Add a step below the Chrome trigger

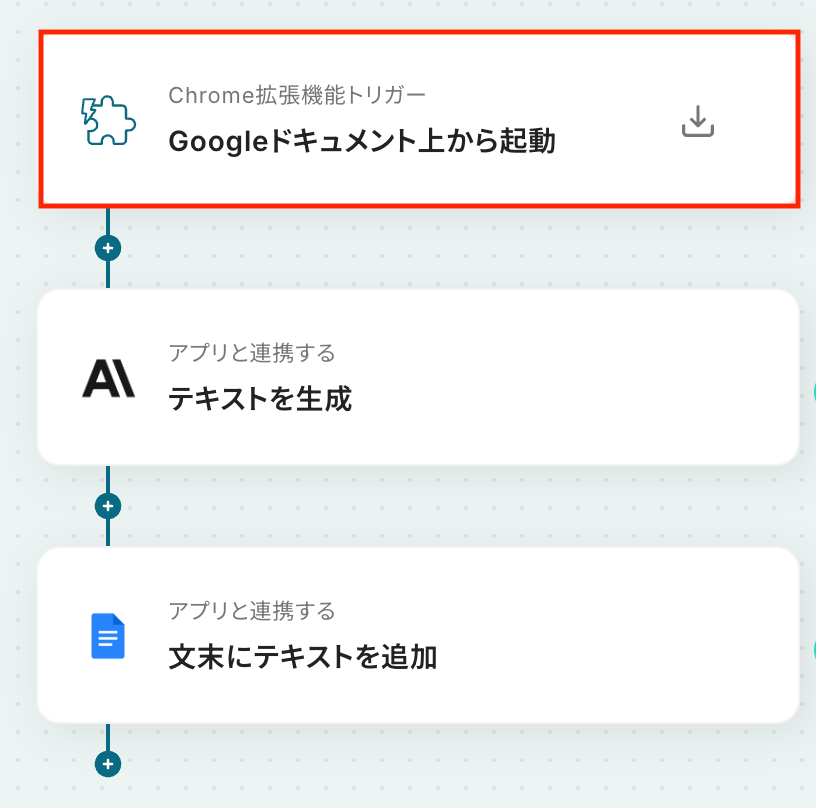click(x=108, y=247)
